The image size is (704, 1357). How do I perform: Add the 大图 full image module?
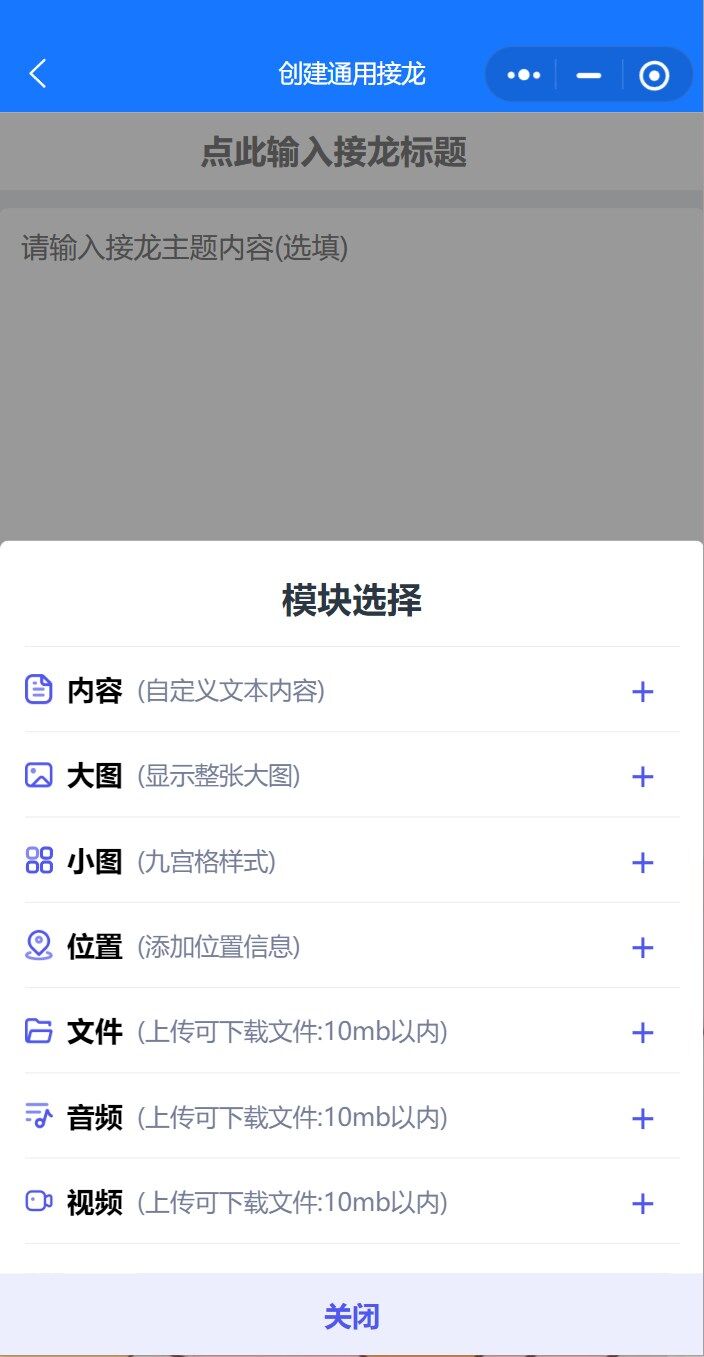(x=642, y=776)
